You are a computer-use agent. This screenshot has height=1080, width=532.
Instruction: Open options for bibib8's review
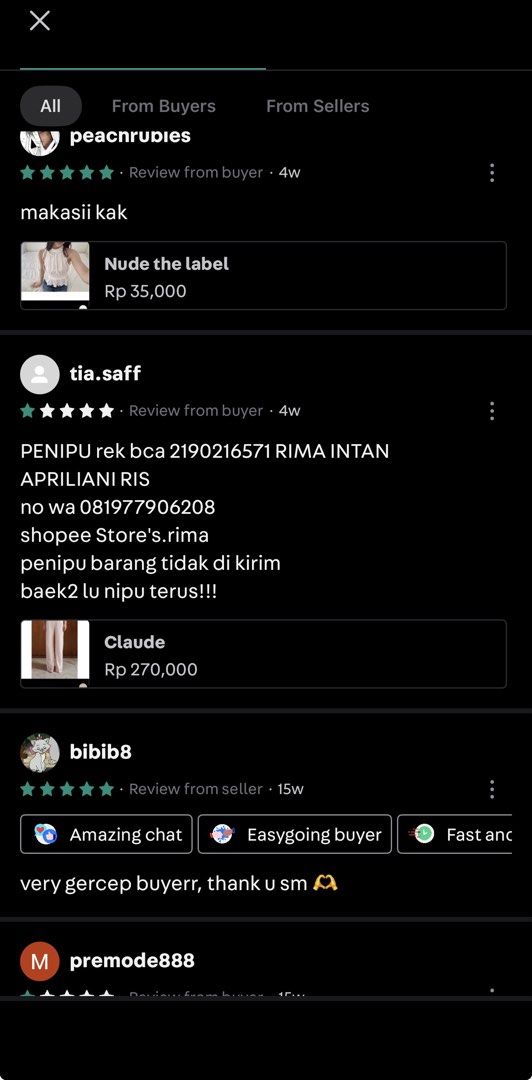(491, 789)
